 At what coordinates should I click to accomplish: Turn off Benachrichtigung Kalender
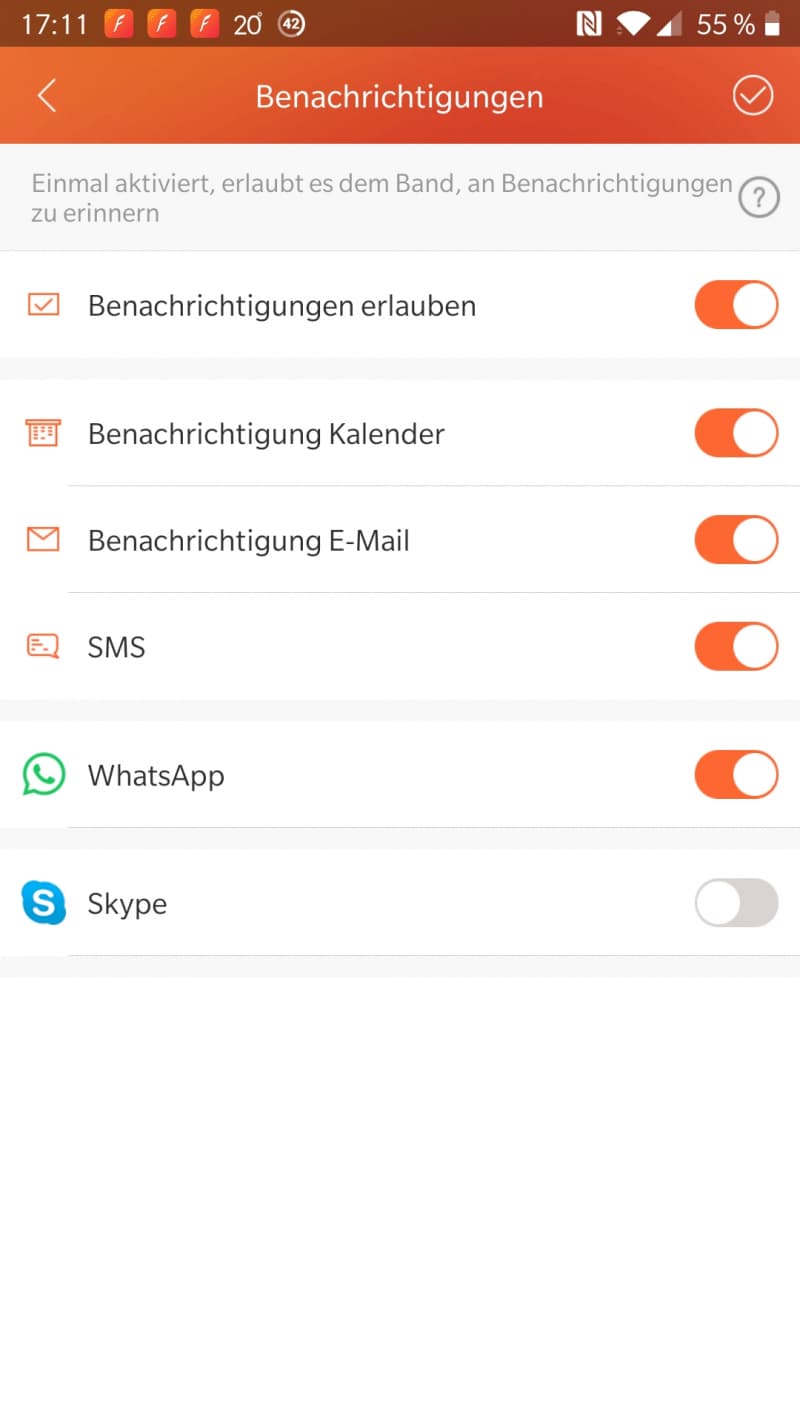(x=736, y=433)
